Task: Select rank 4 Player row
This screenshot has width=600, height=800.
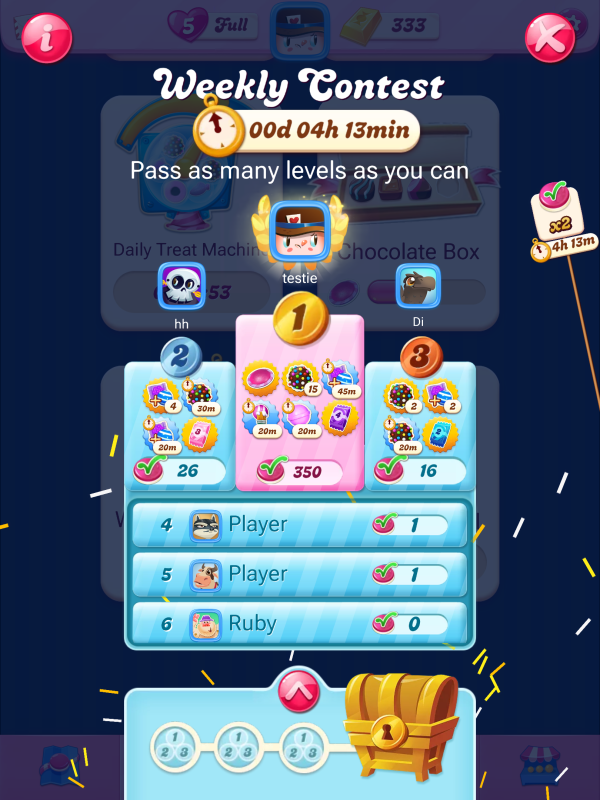Action: point(300,524)
